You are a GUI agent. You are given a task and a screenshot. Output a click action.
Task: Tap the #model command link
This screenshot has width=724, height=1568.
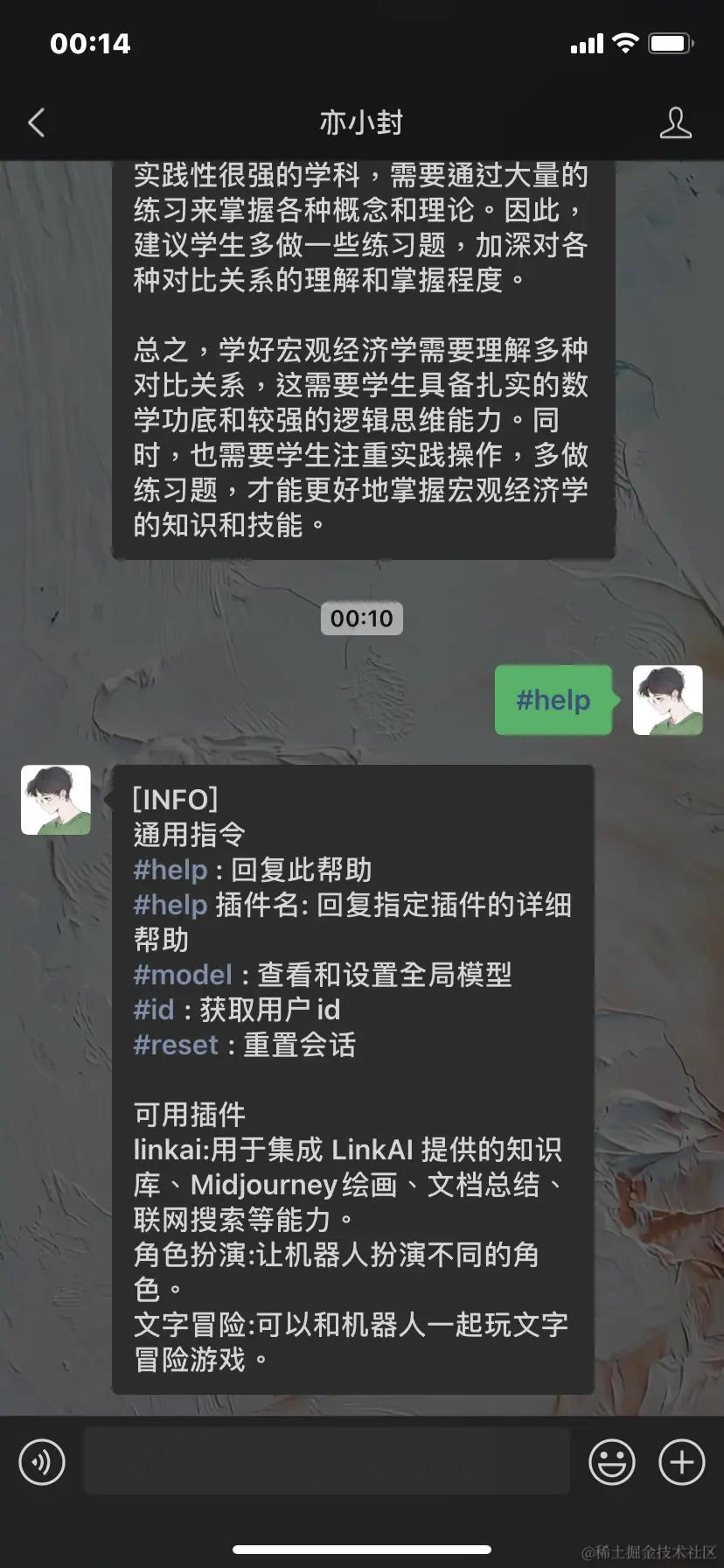pos(183,975)
